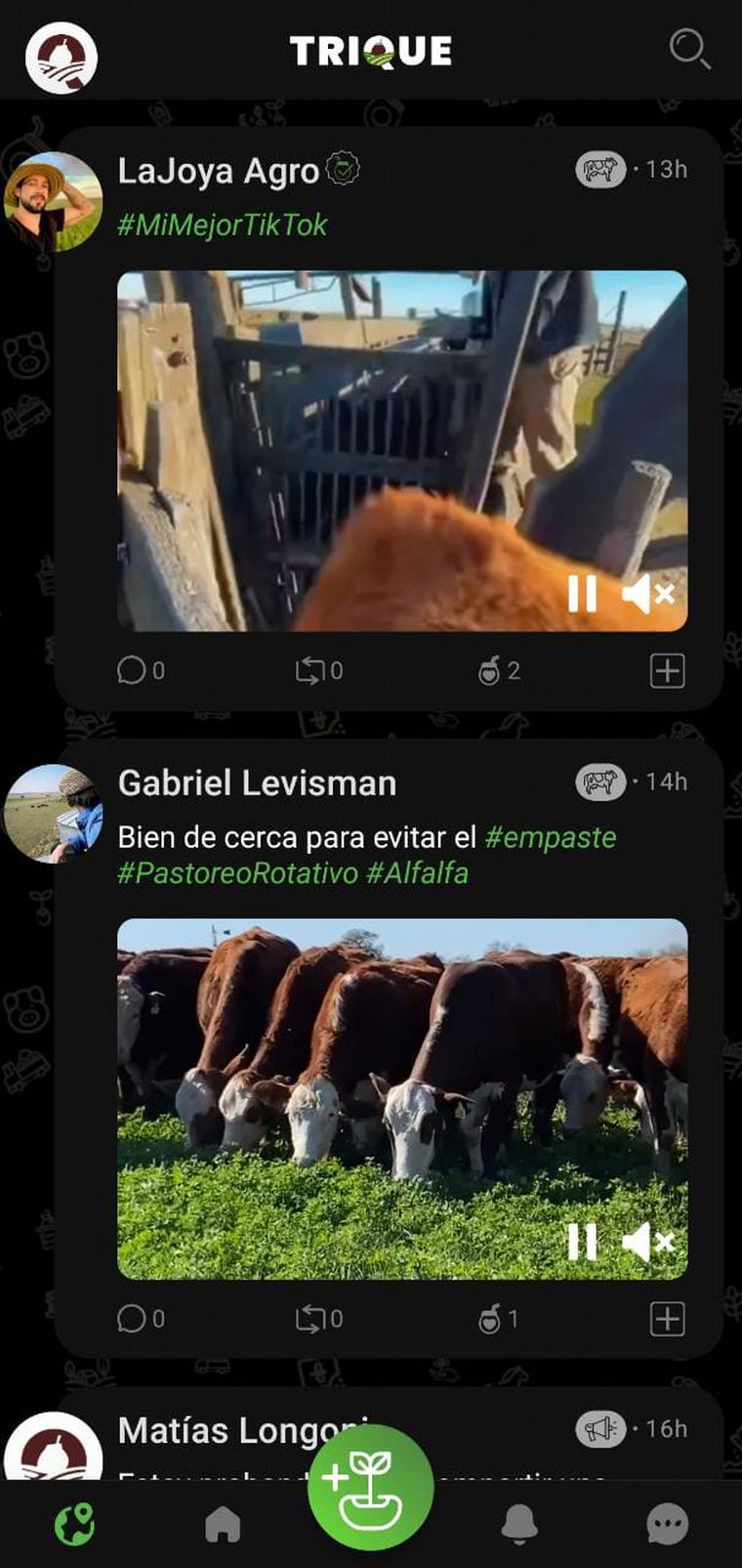This screenshot has height=1568, width=742.
Task: Open the notifications bell tab
Action: point(519,1524)
